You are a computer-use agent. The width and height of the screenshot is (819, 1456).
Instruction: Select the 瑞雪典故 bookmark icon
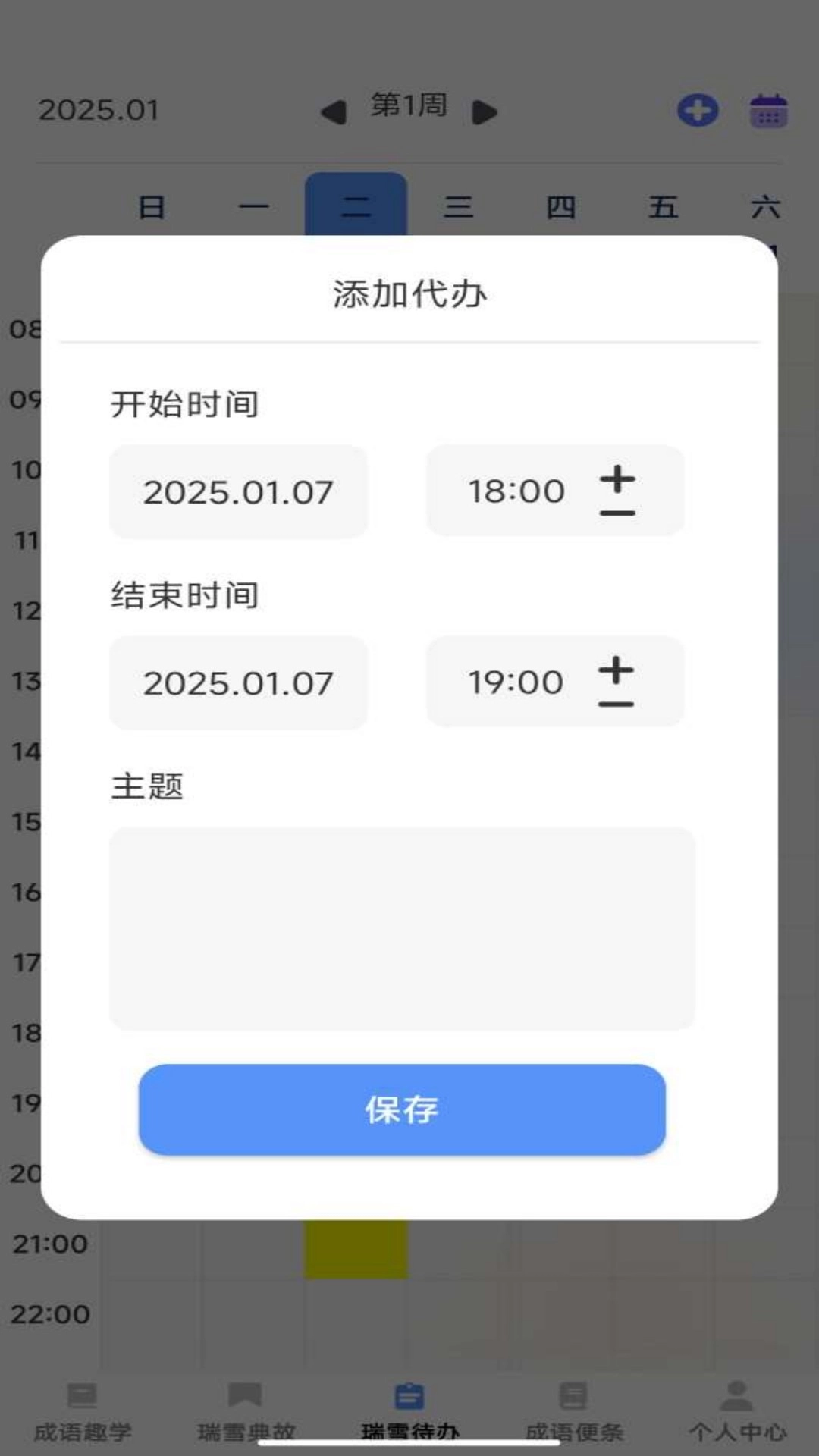(244, 1407)
